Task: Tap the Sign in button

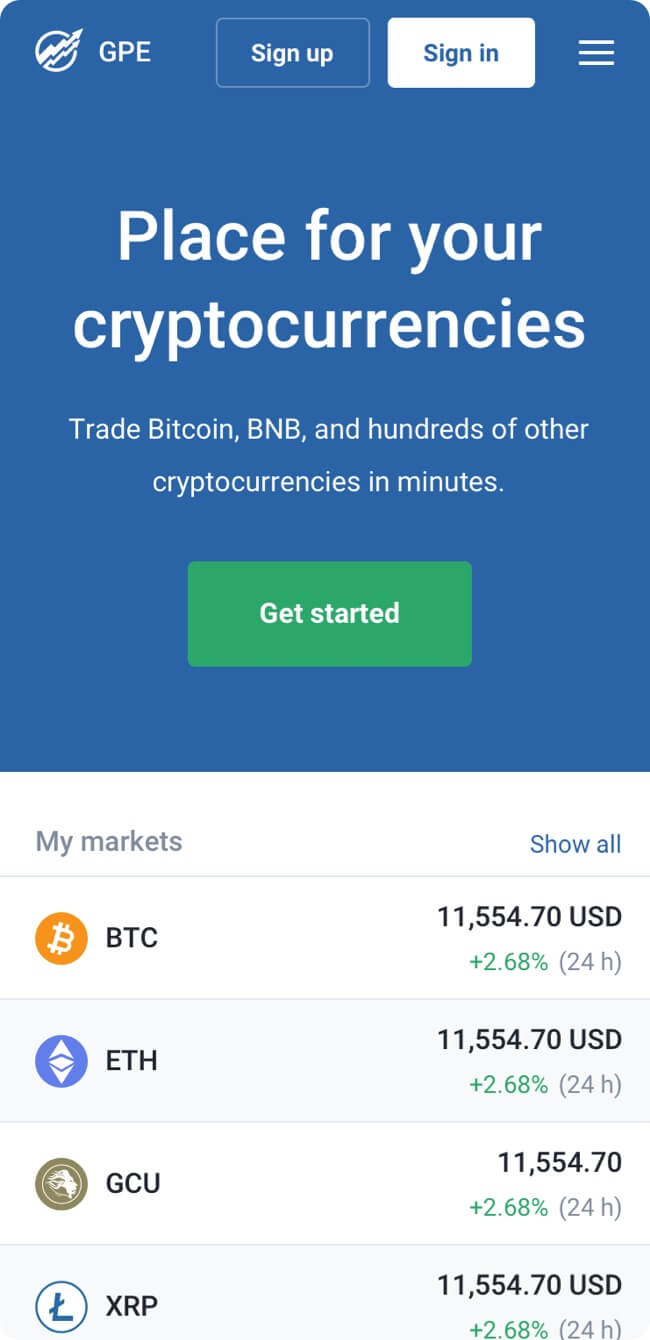Action: tap(461, 53)
